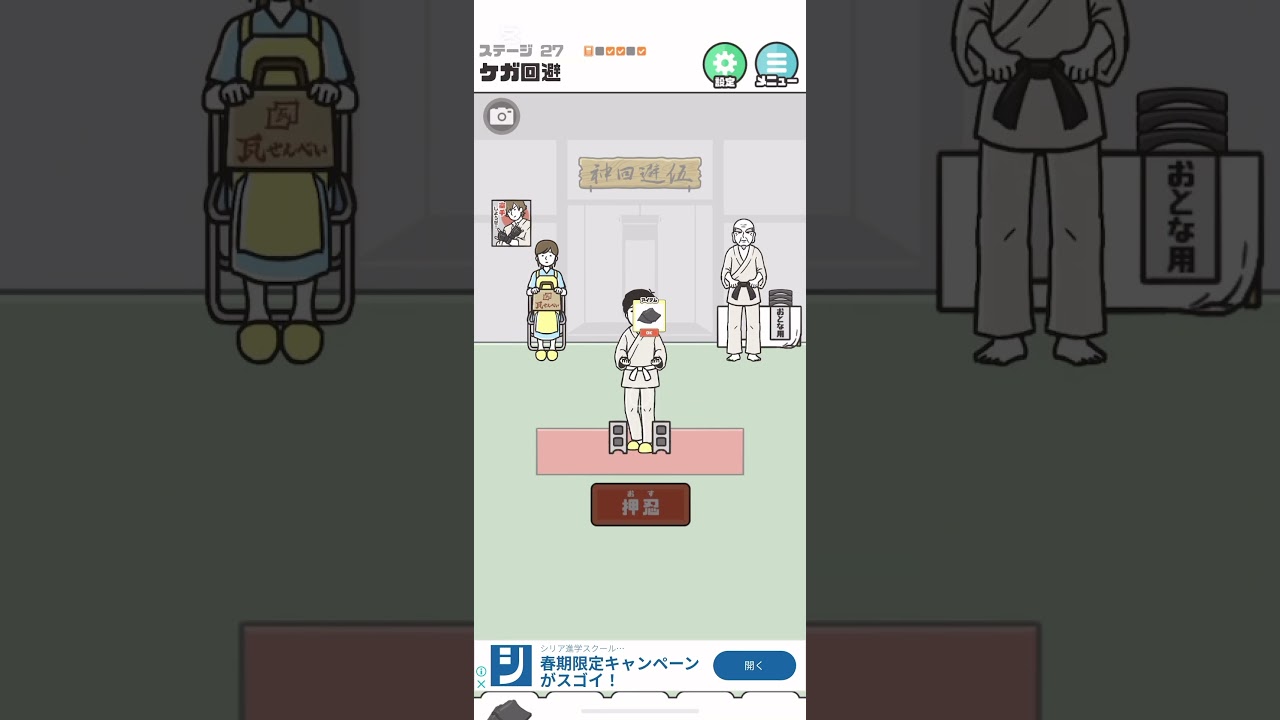Tap the camera screenshot icon

[x=502, y=117]
